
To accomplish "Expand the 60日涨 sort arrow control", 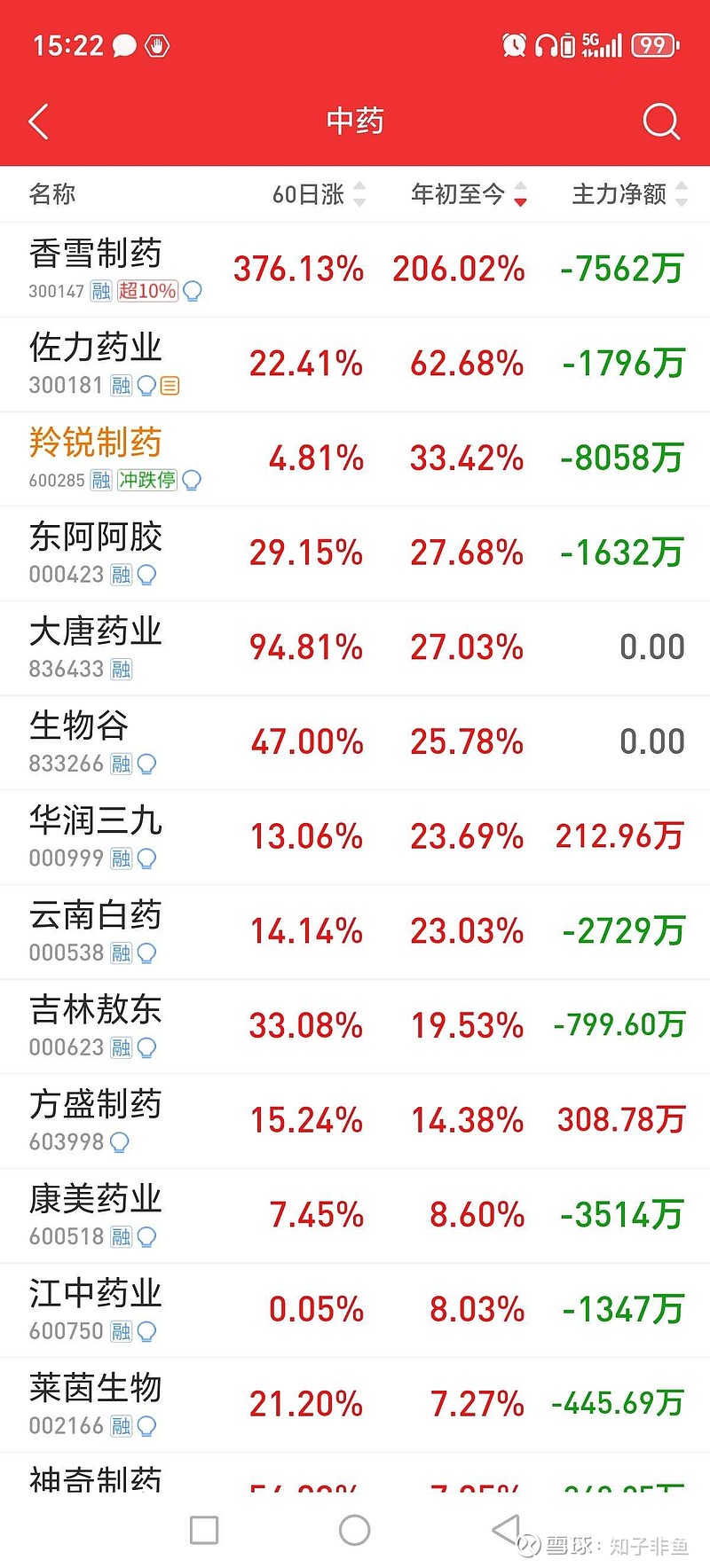I will click(x=359, y=194).
